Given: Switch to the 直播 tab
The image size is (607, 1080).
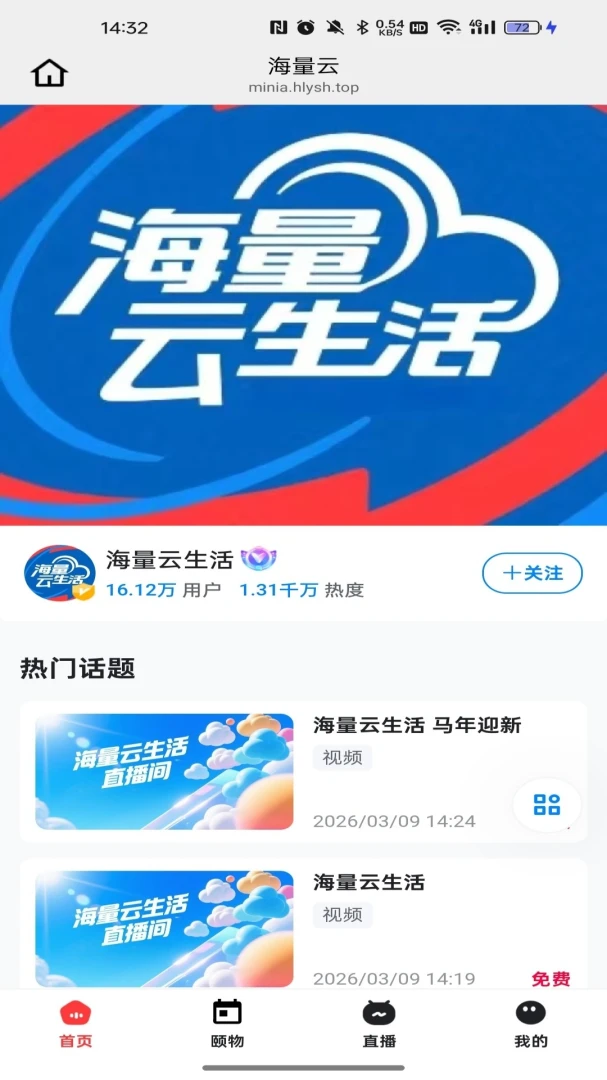Looking at the screenshot, I should [380, 1024].
